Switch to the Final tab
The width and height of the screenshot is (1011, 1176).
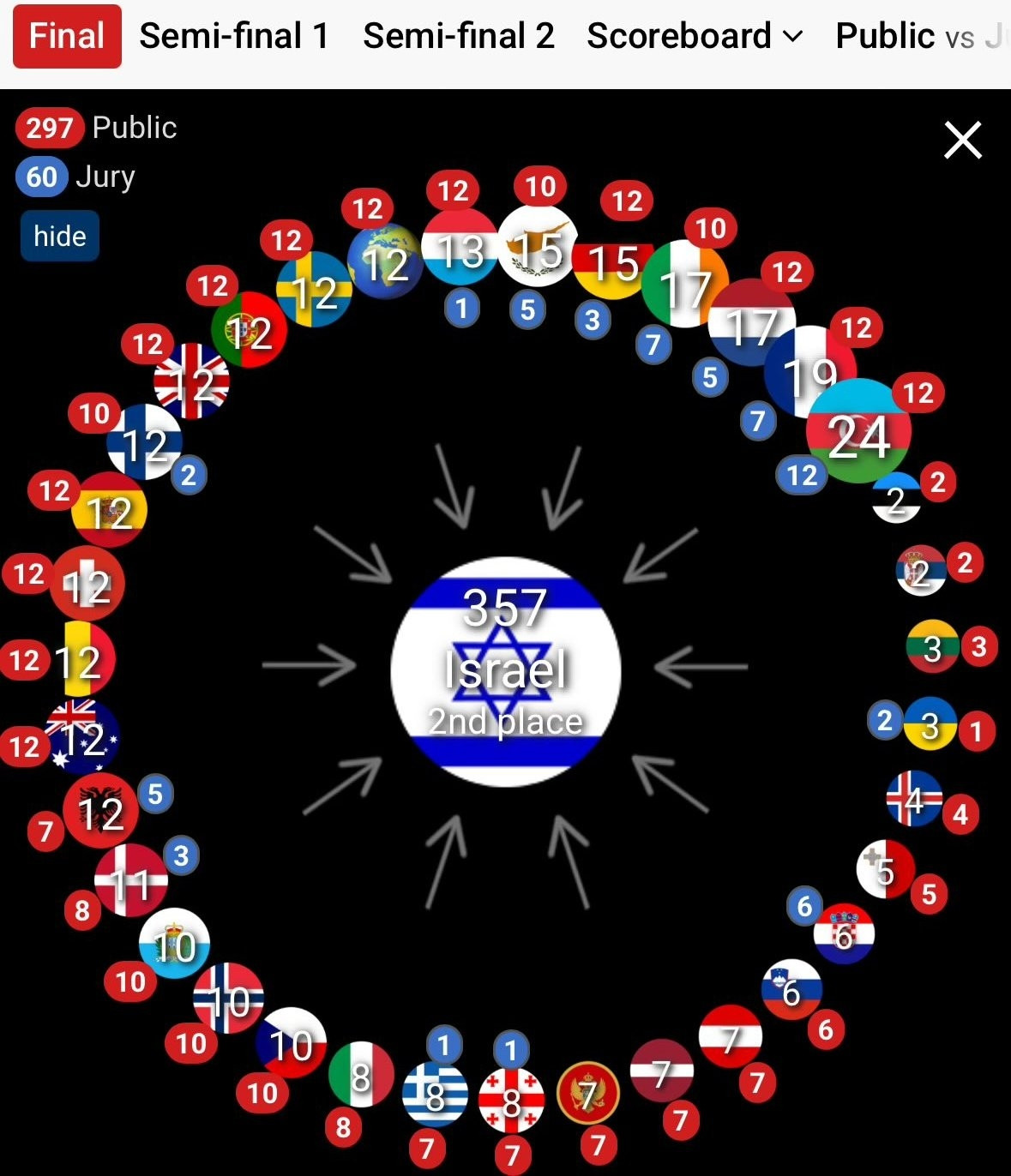(x=67, y=36)
